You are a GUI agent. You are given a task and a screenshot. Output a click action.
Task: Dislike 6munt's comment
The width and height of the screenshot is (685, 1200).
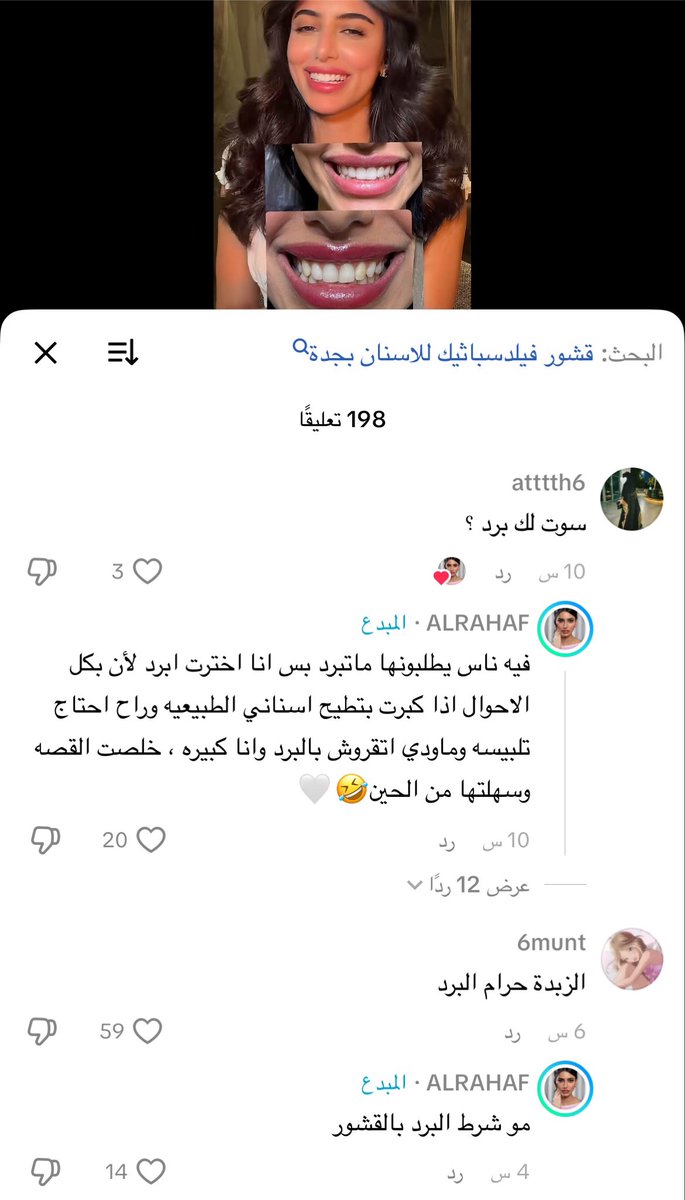click(42, 1031)
